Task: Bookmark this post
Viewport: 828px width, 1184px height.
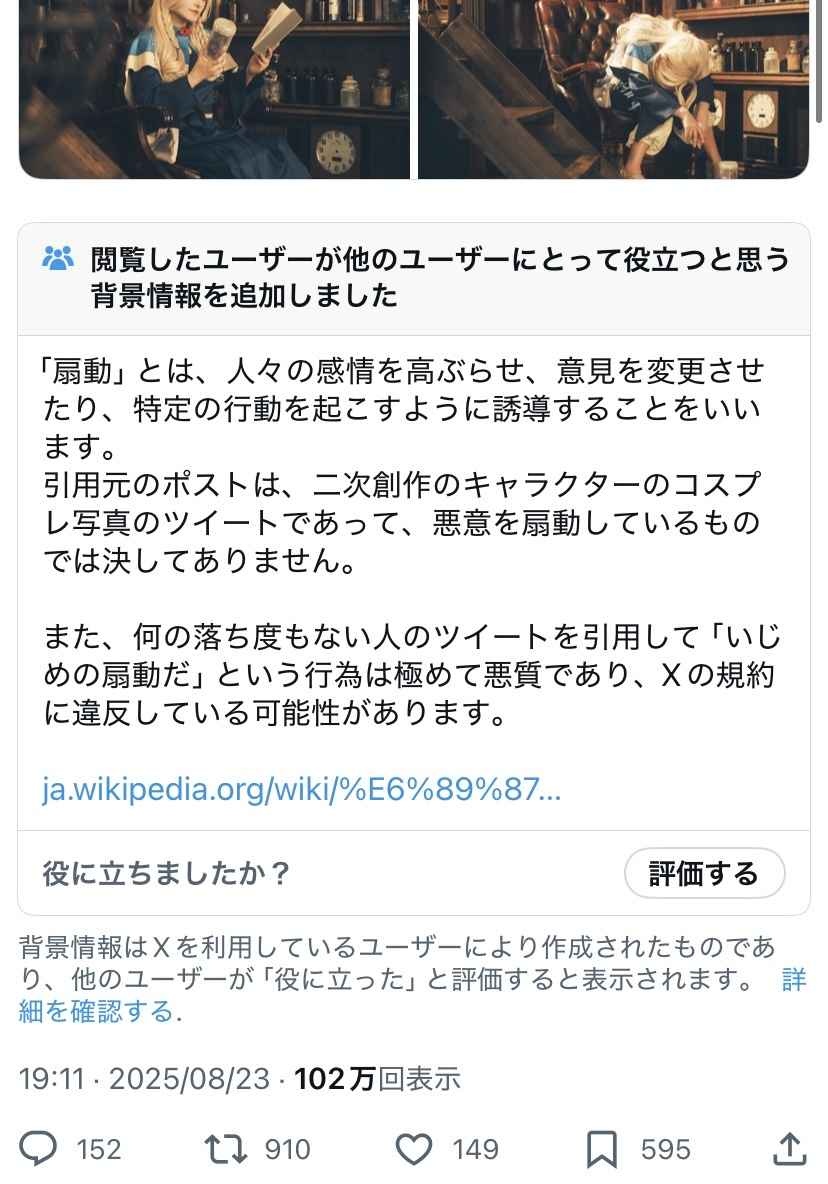Action: (x=602, y=1149)
